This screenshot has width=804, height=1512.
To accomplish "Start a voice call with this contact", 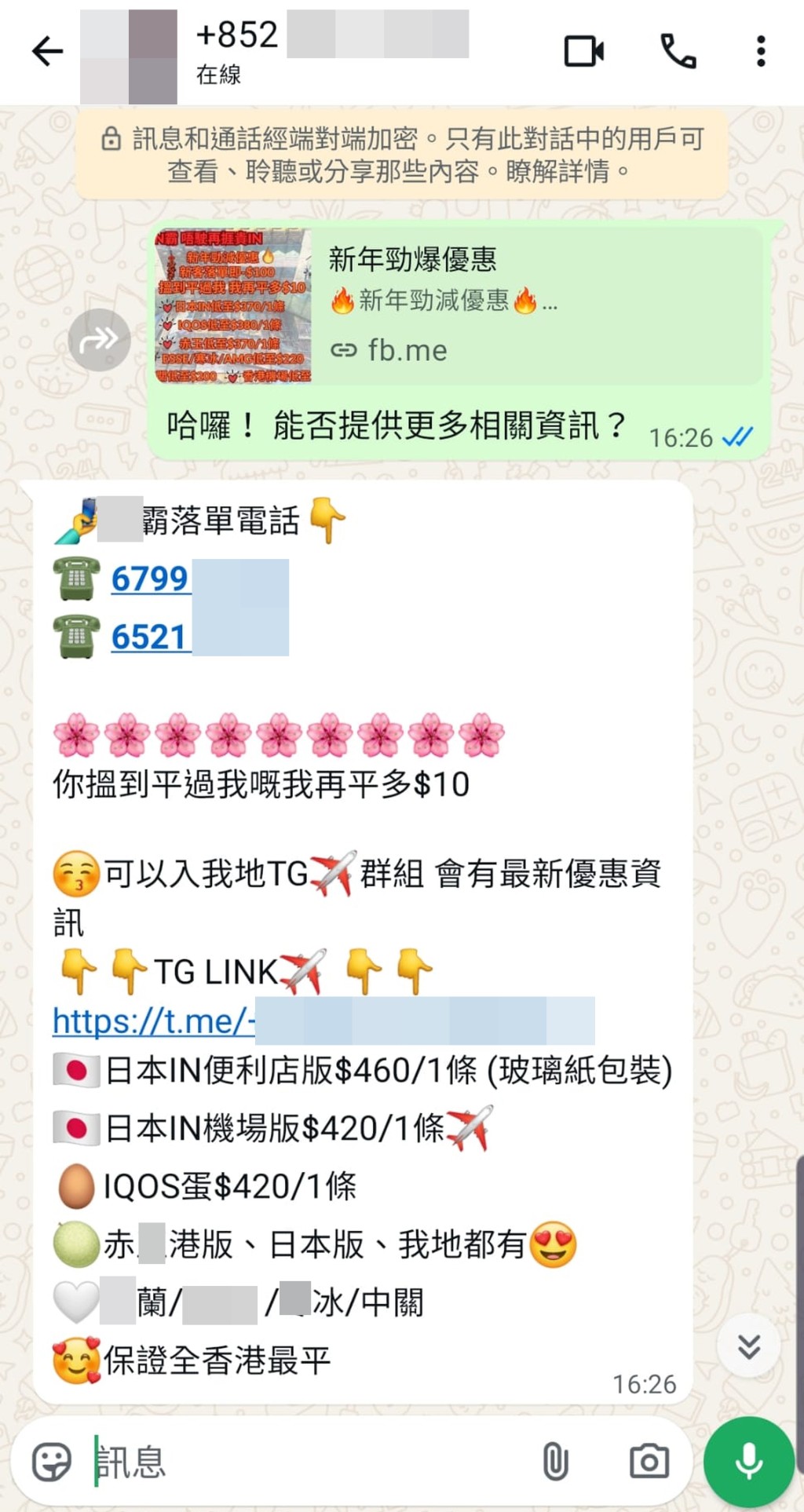I will click(676, 50).
